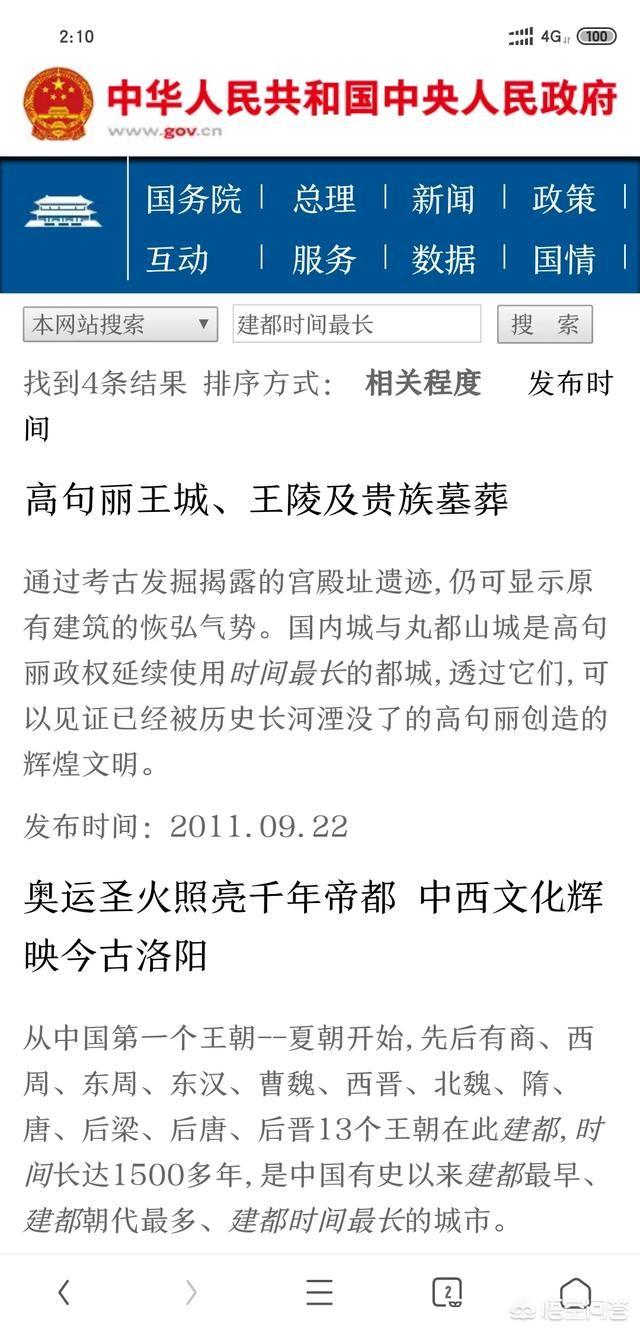This screenshot has height=1332, width=640.
Task: Open the result 高句丽王城、王陵及贵族墓葬
Action: coord(266,499)
